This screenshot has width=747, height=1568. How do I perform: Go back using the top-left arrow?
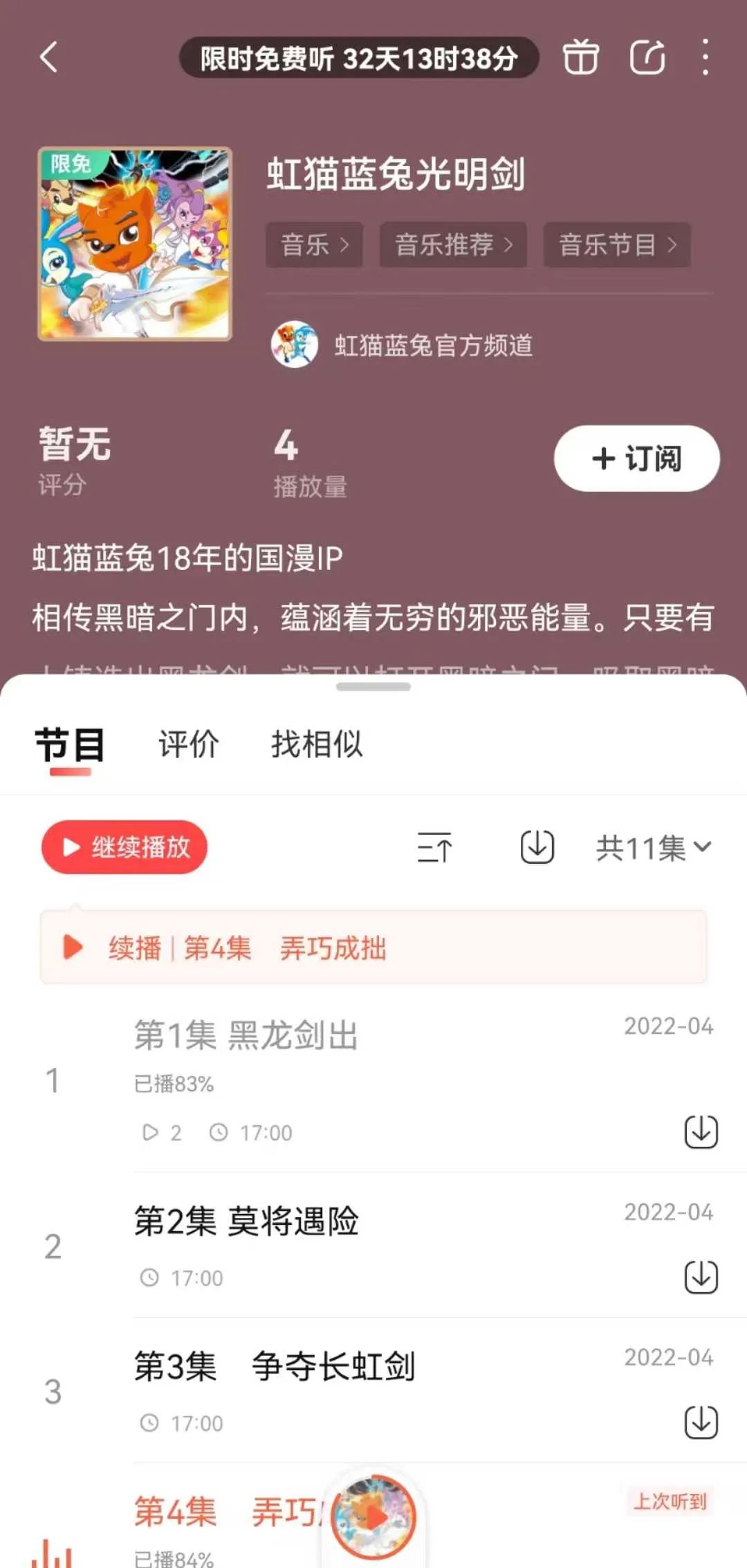[48, 57]
